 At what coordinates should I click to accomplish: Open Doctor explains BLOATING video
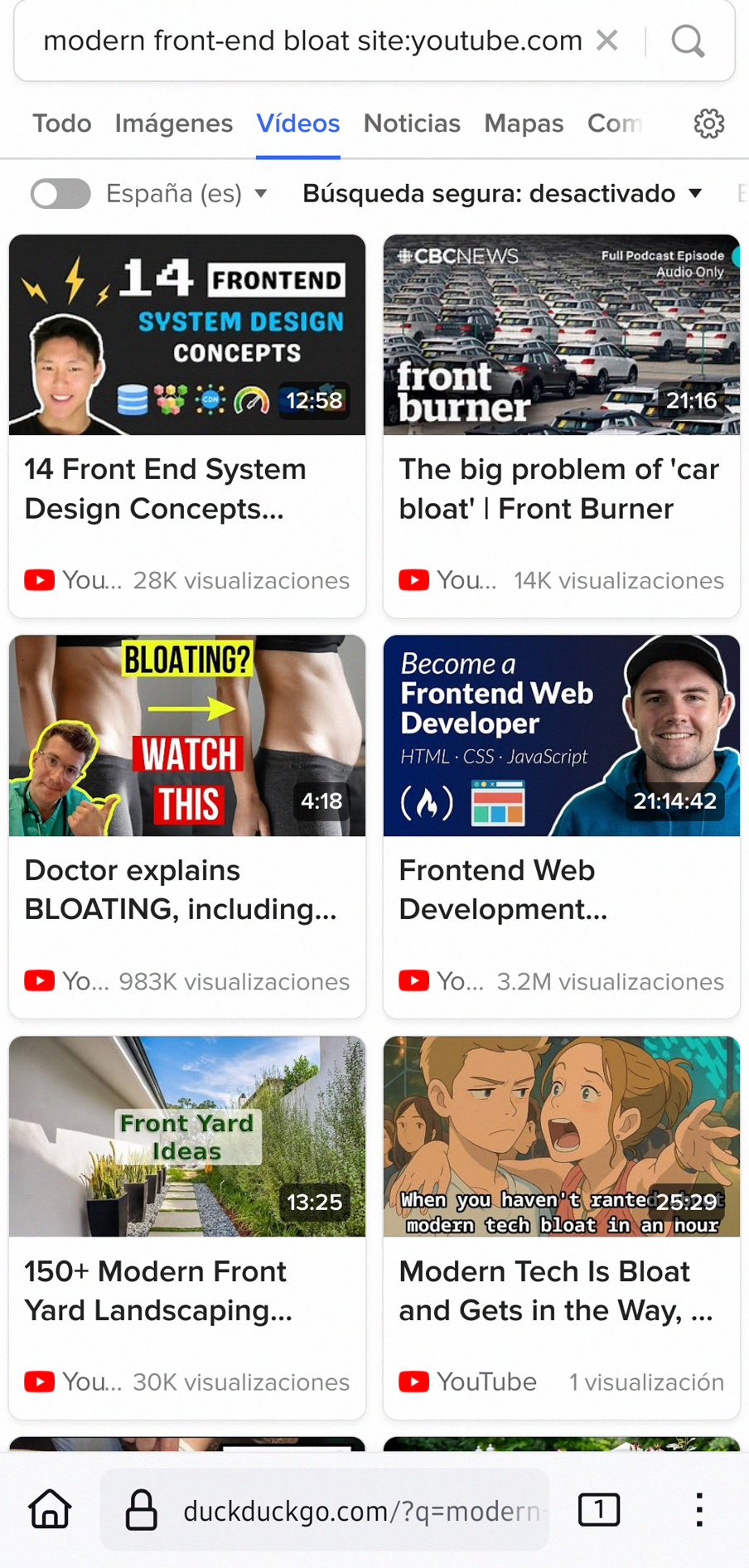pyautogui.click(x=187, y=827)
